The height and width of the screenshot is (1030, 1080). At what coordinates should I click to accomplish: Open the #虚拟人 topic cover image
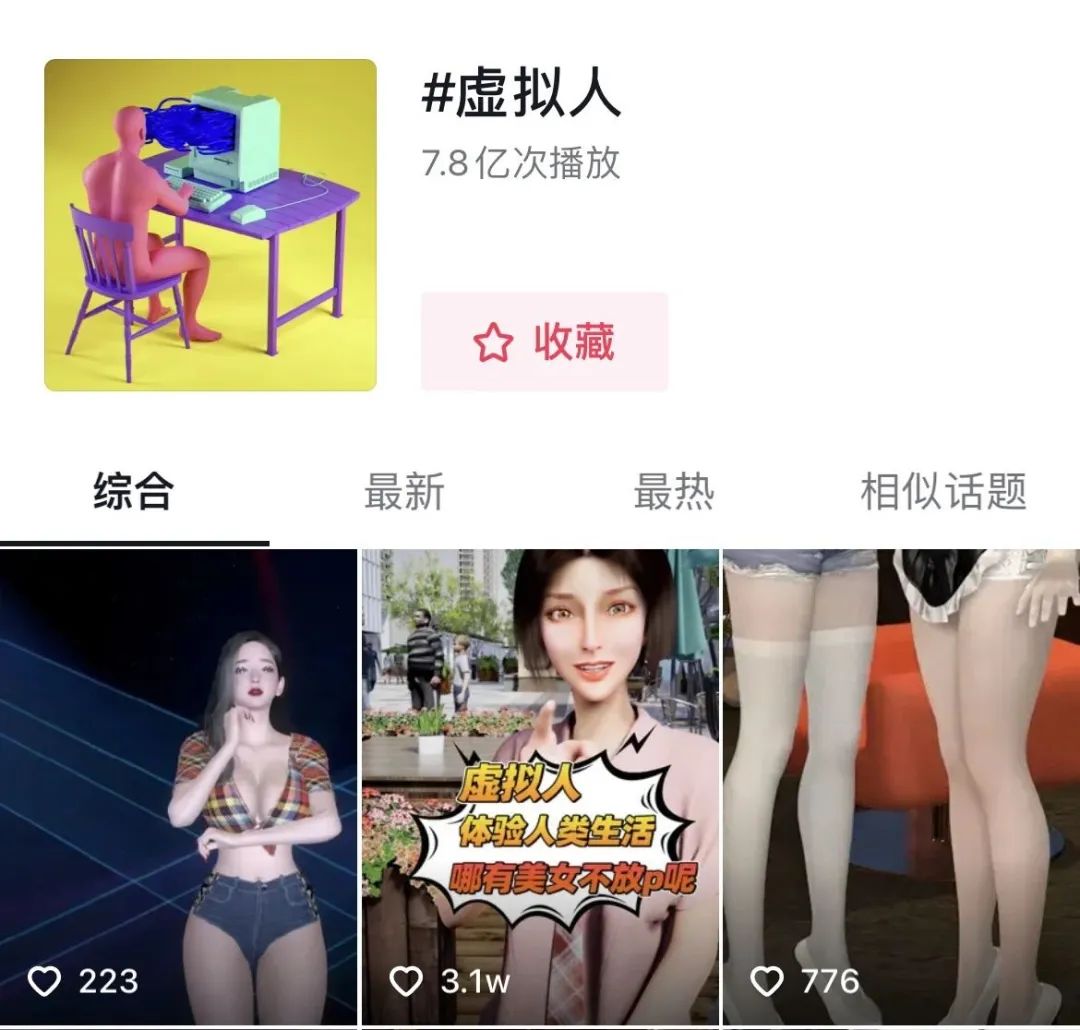[210, 225]
